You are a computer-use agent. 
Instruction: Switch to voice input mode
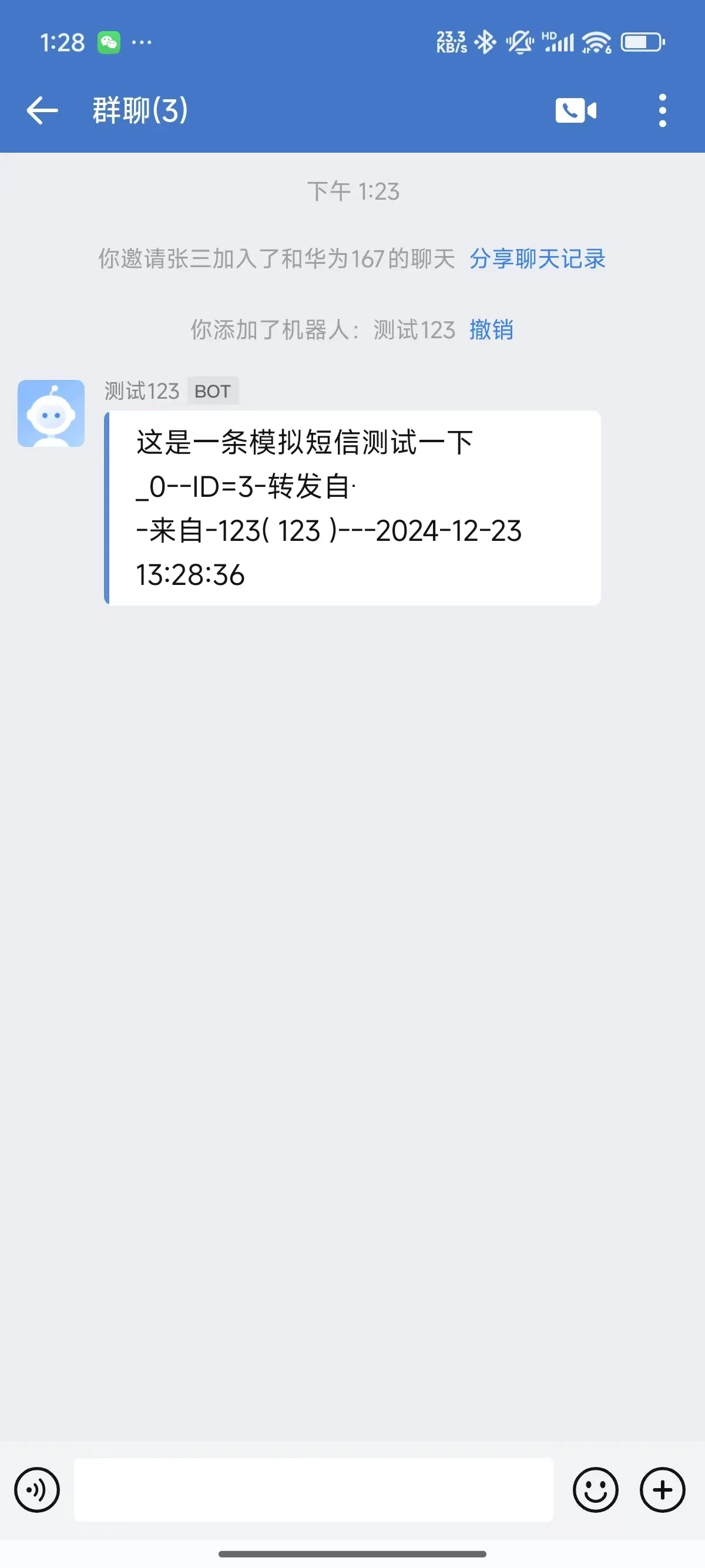click(x=37, y=1489)
